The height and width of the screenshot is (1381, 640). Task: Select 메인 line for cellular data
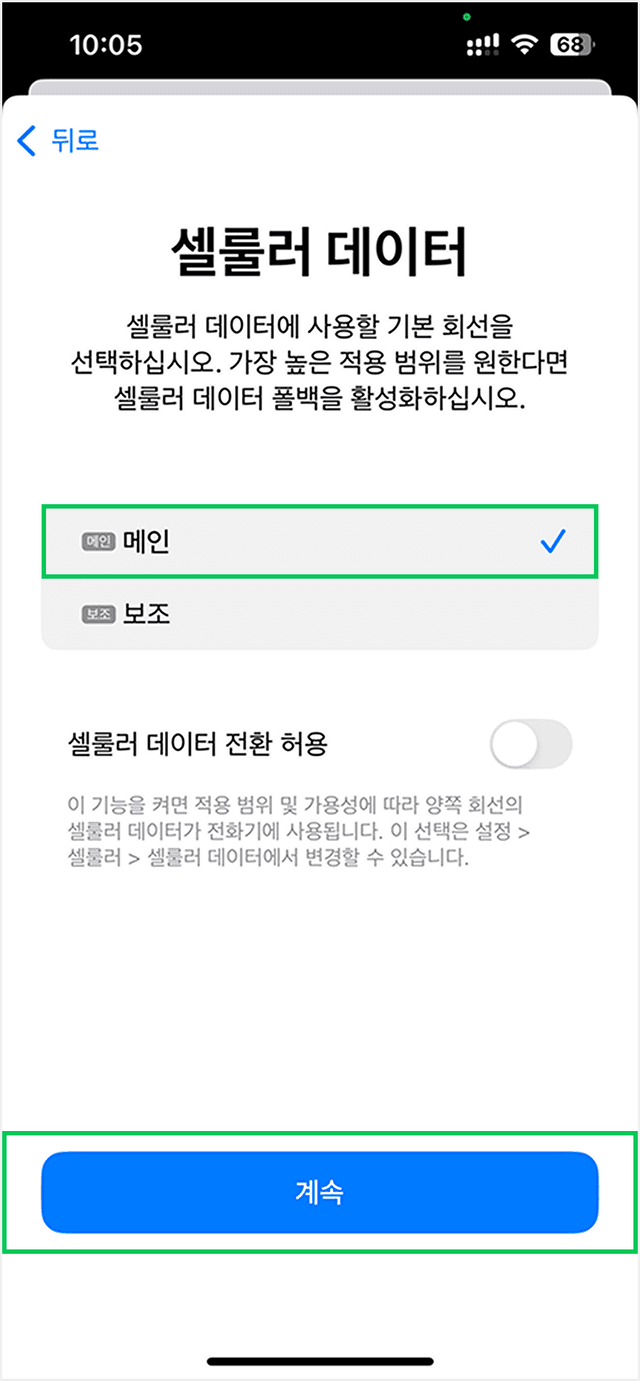319,541
